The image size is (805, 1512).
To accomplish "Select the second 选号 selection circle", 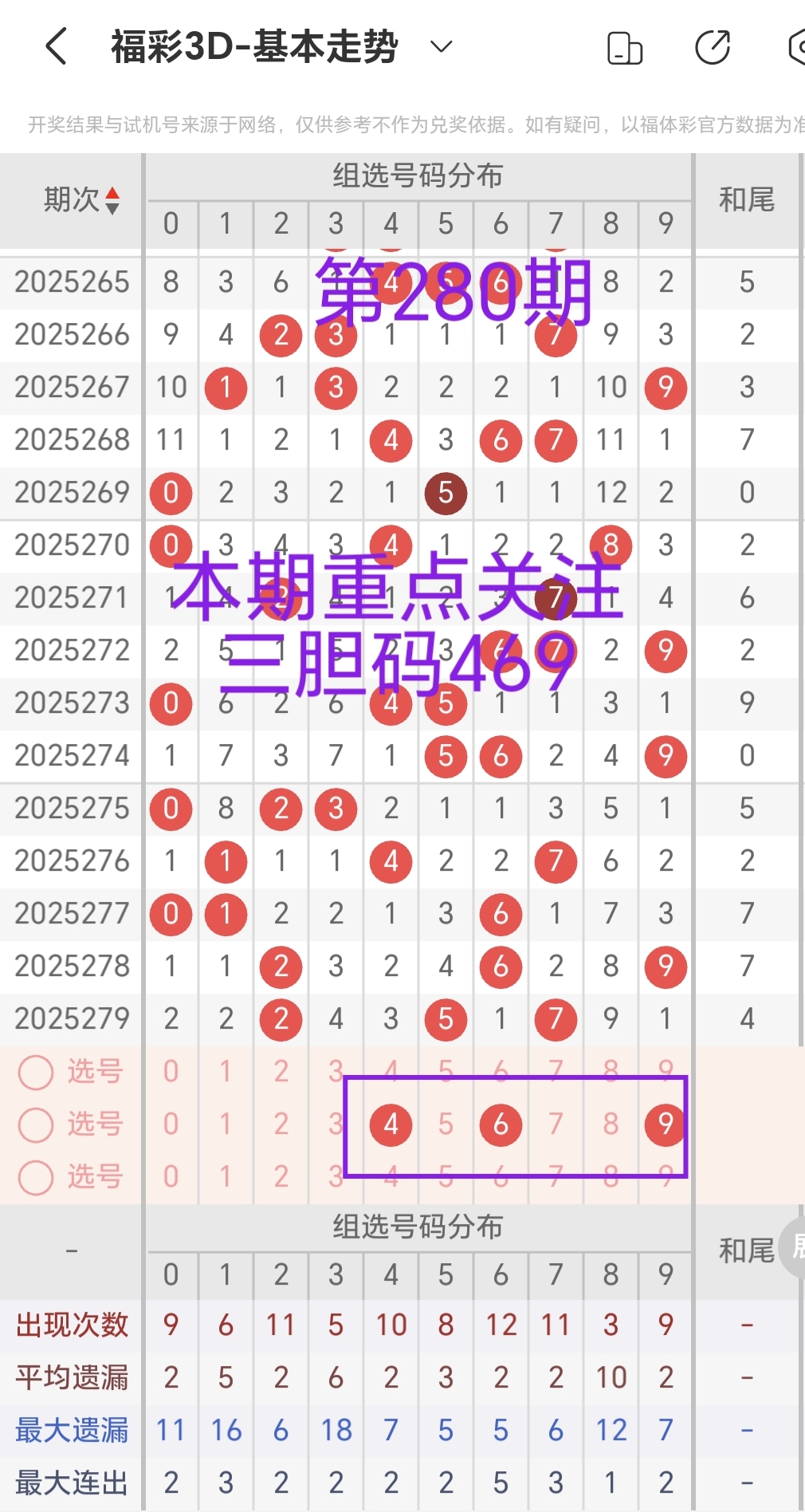I will coord(35,1124).
